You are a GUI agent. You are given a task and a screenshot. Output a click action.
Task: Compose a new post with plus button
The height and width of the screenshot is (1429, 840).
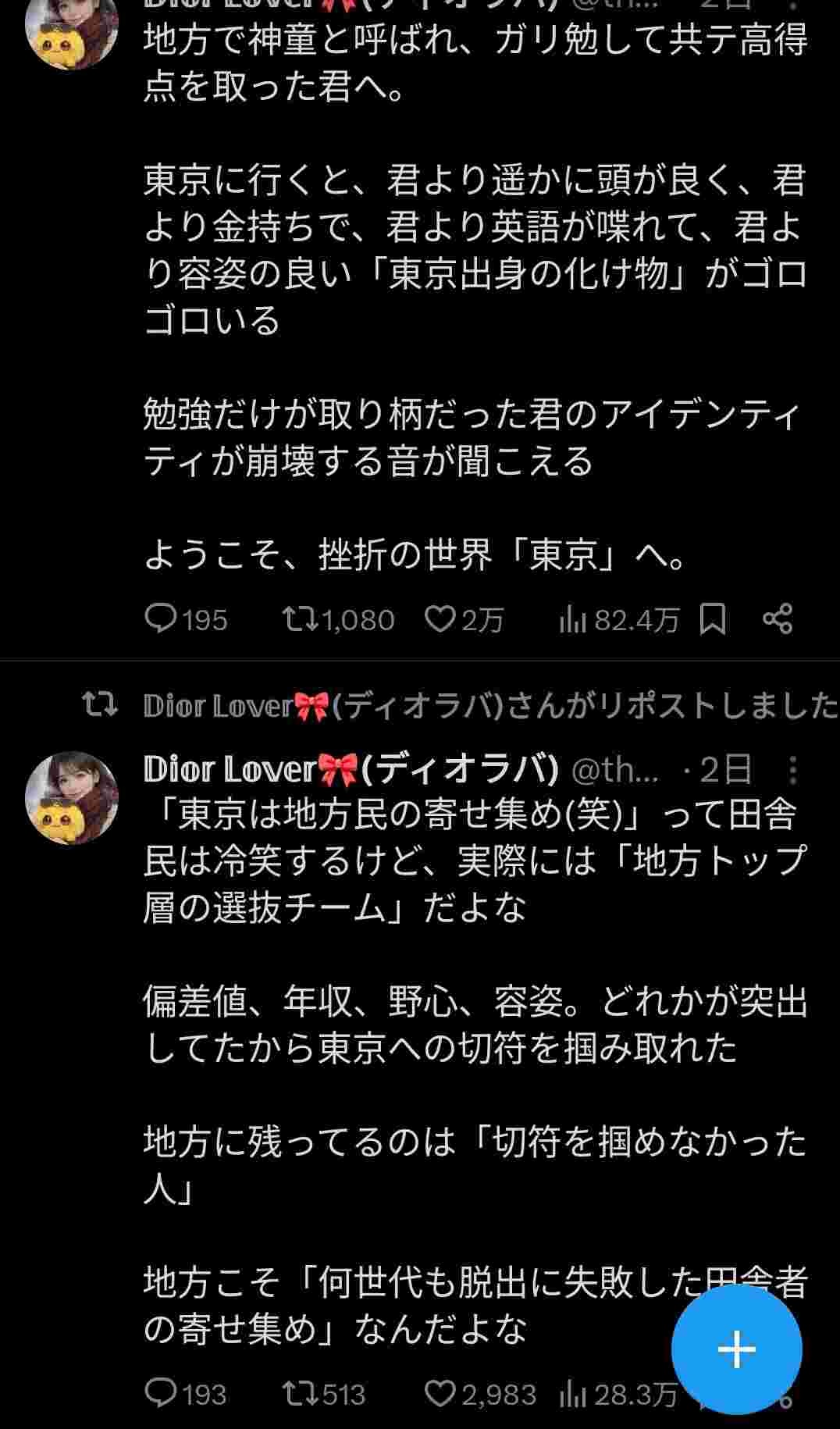pyautogui.click(x=736, y=1349)
